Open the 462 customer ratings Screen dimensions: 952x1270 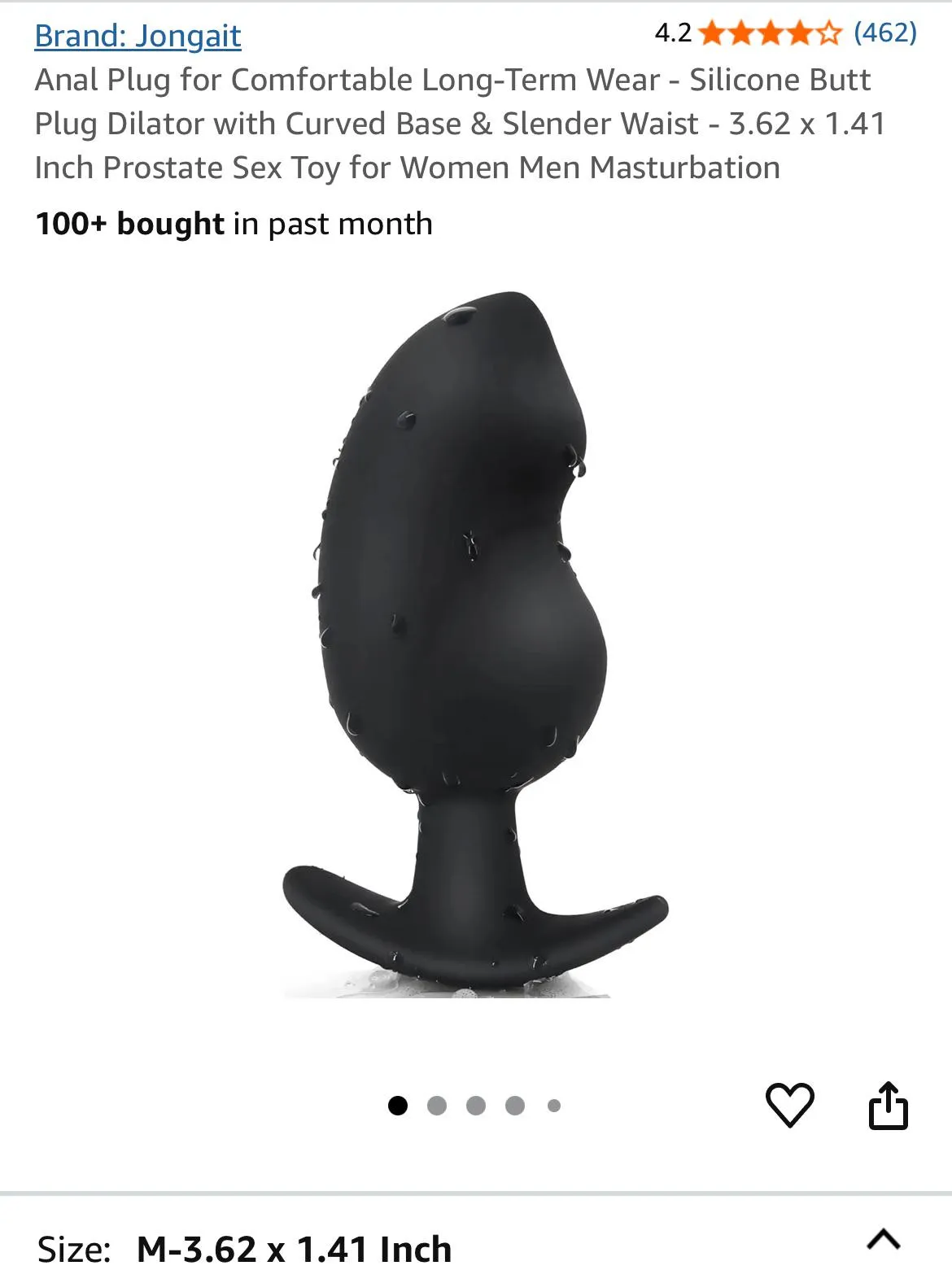884,33
